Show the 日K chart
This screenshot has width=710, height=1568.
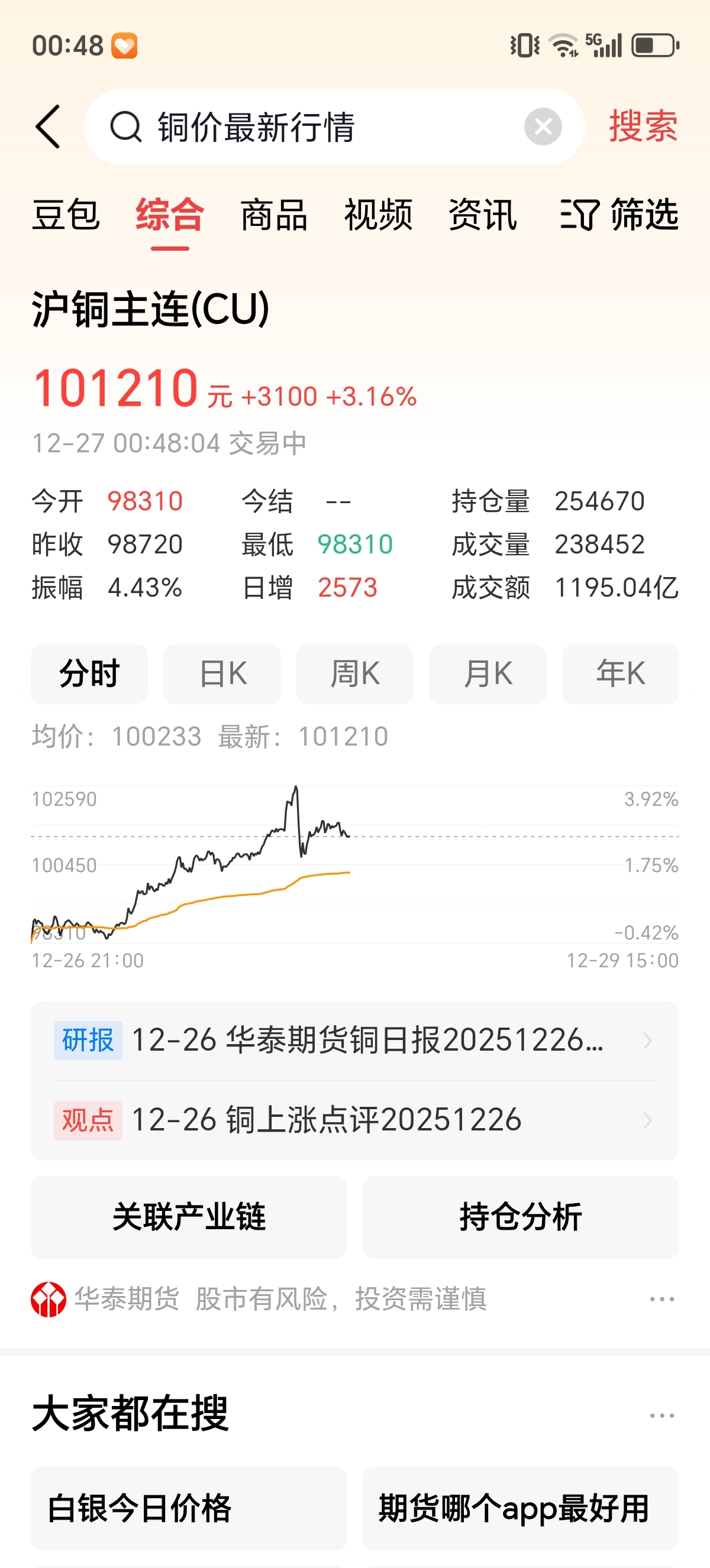tap(222, 674)
